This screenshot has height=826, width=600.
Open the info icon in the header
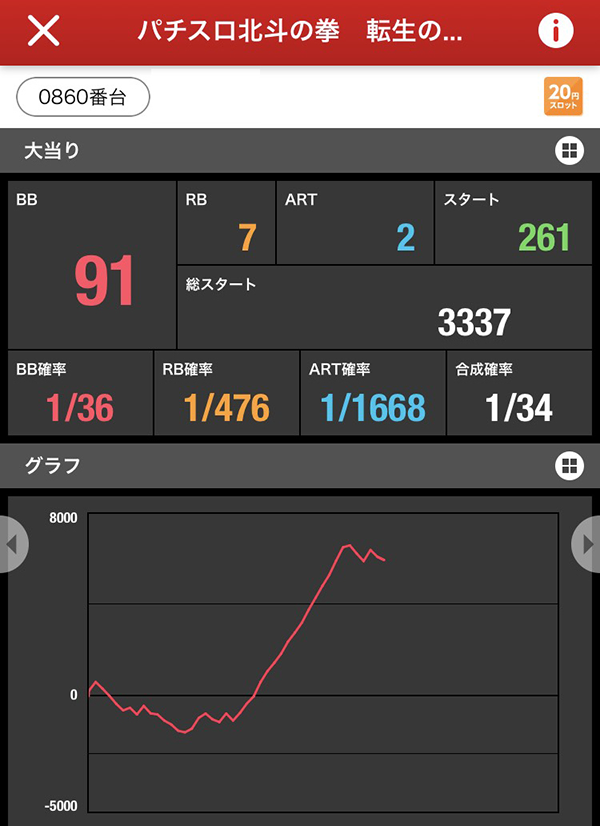(555, 31)
